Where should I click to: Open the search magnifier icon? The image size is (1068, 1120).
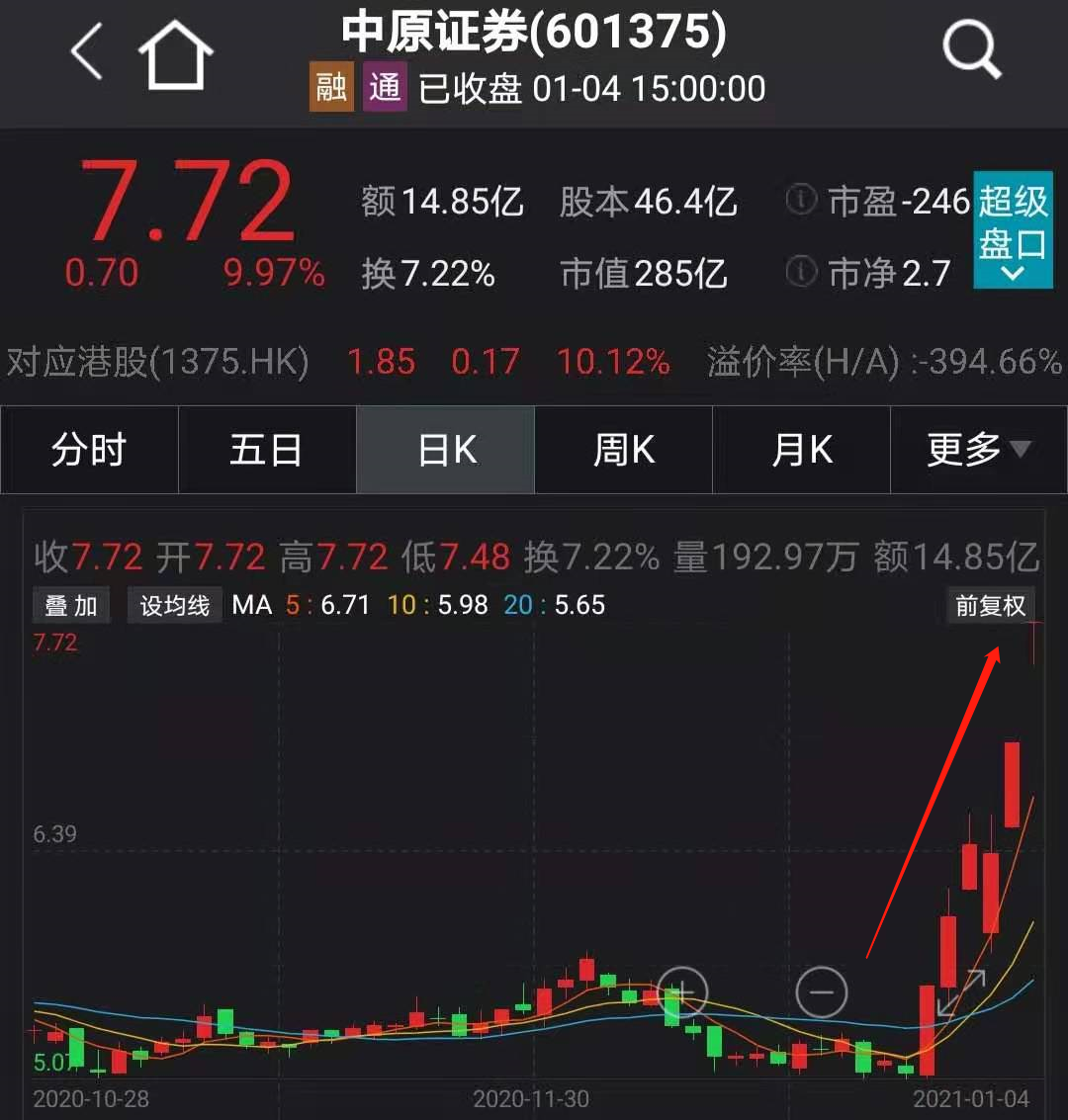(971, 50)
